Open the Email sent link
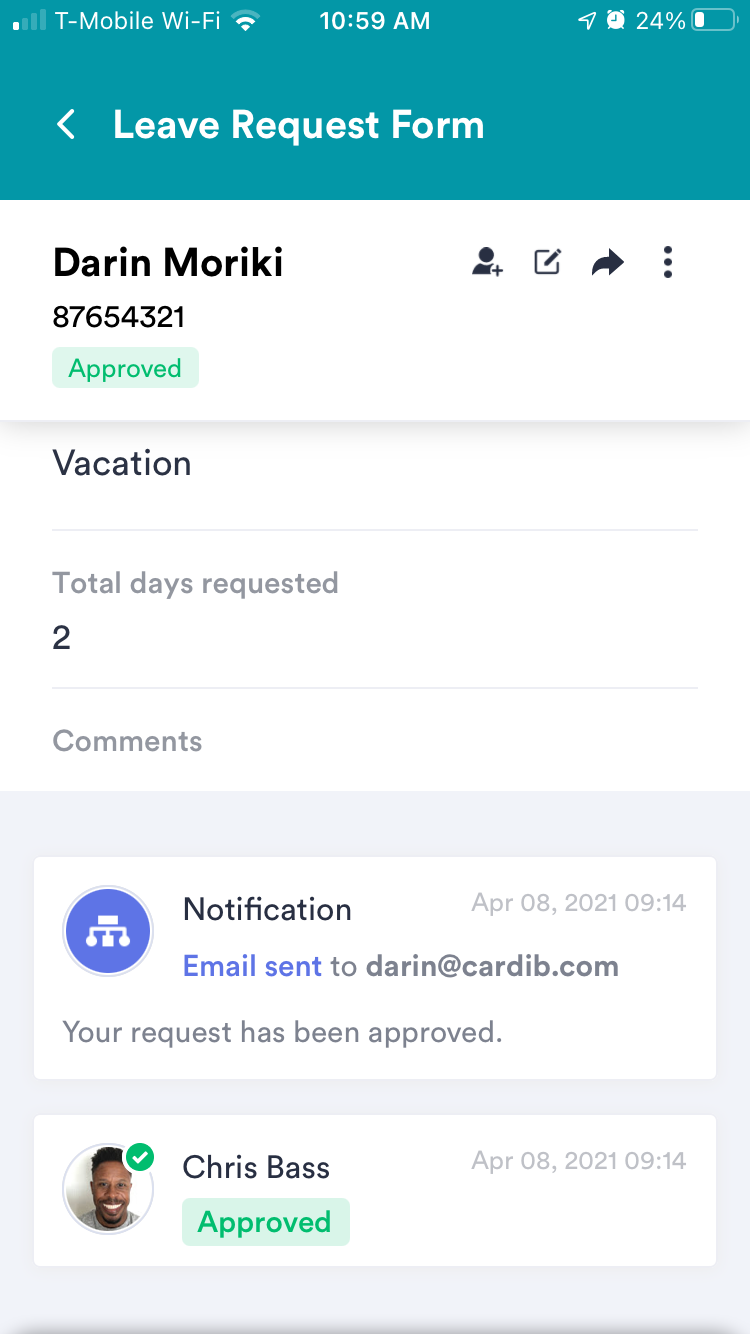Screen dimensions: 750x1334 252,966
